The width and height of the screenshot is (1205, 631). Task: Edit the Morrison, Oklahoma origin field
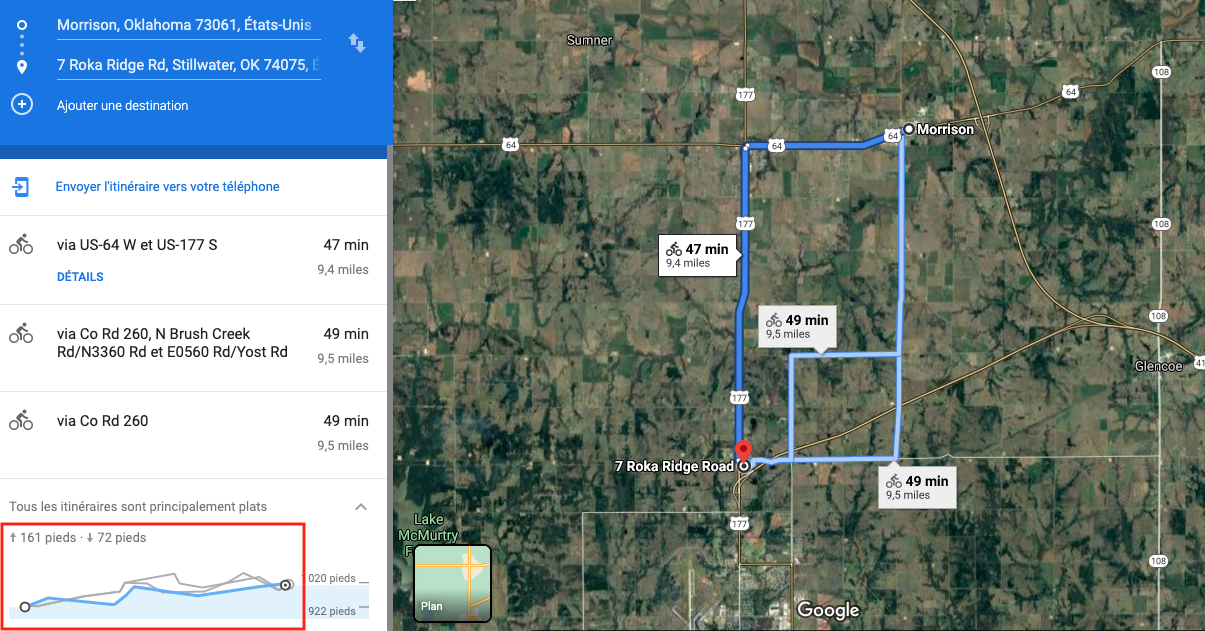[x=189, y=25]
